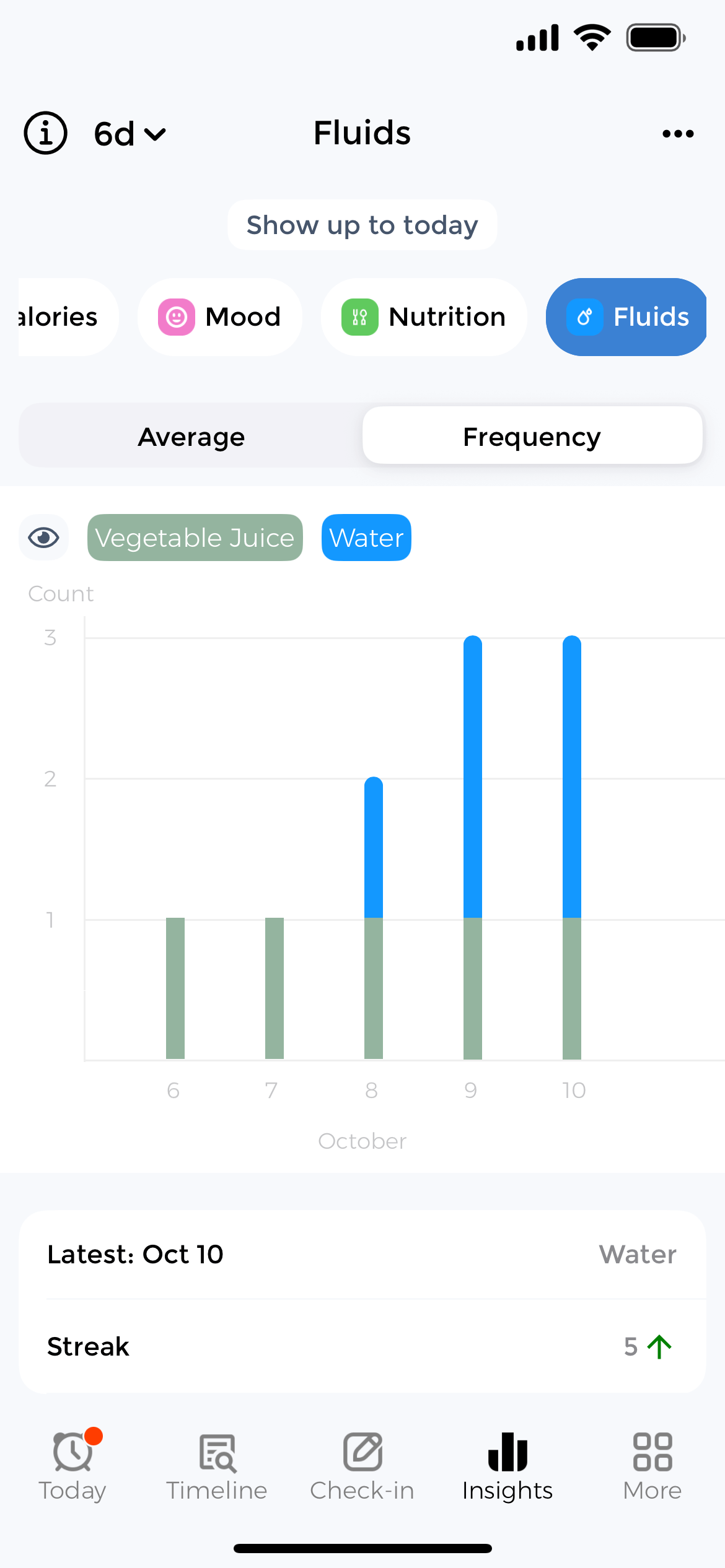Stay on the Frequency tab
This screenshot has width=725, height=1568.
pos(531,435)
